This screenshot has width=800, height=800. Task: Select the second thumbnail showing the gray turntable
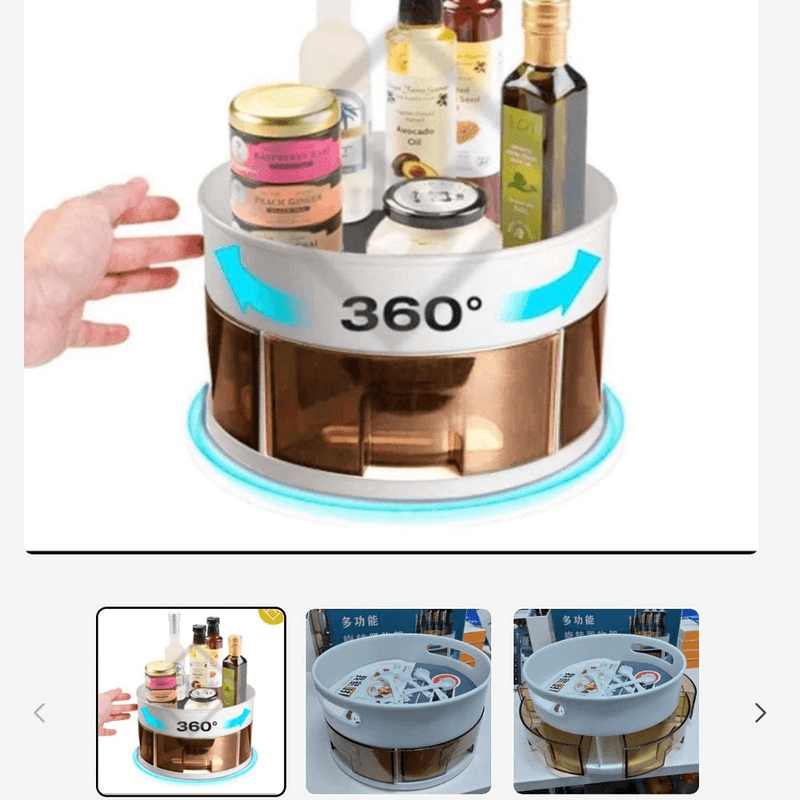[x=398, y=701]
